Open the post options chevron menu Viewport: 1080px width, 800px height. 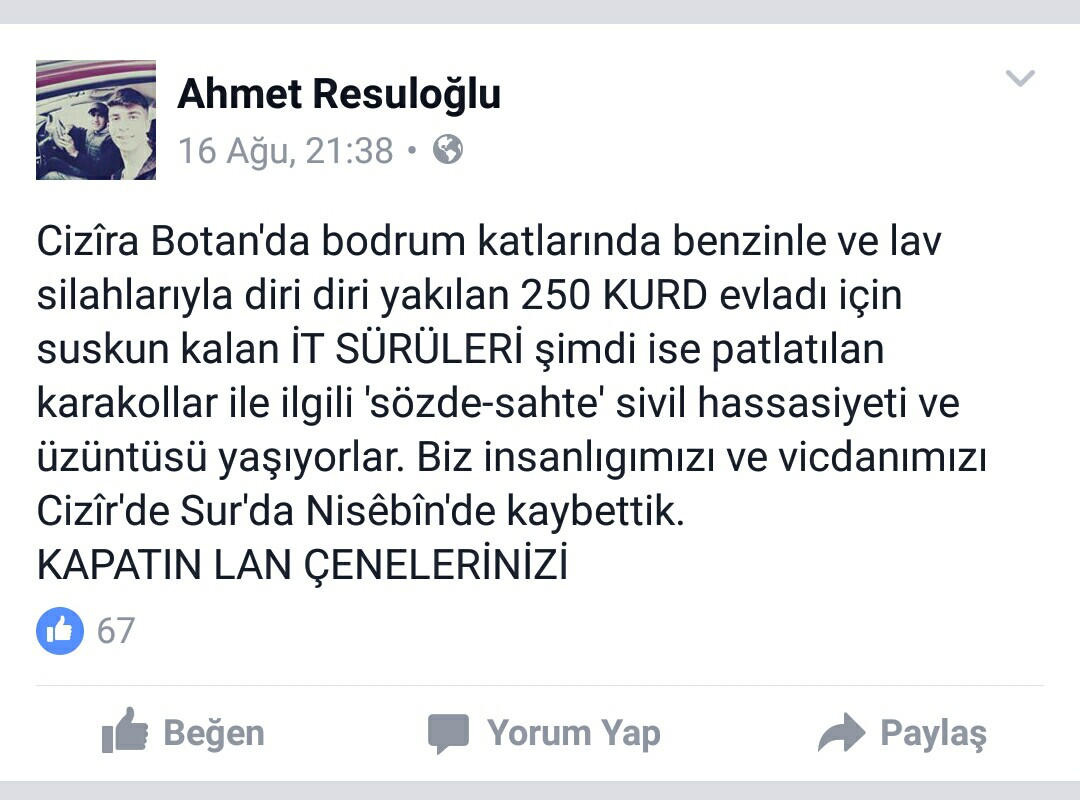[1019, 78]
